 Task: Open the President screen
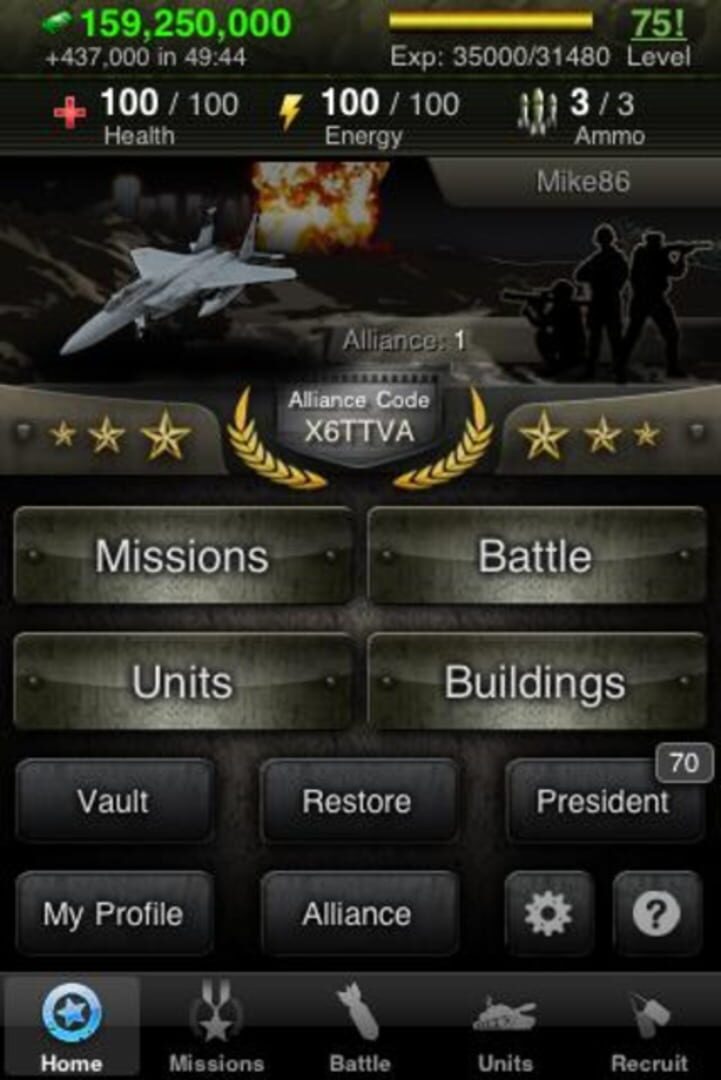[602, 801]
